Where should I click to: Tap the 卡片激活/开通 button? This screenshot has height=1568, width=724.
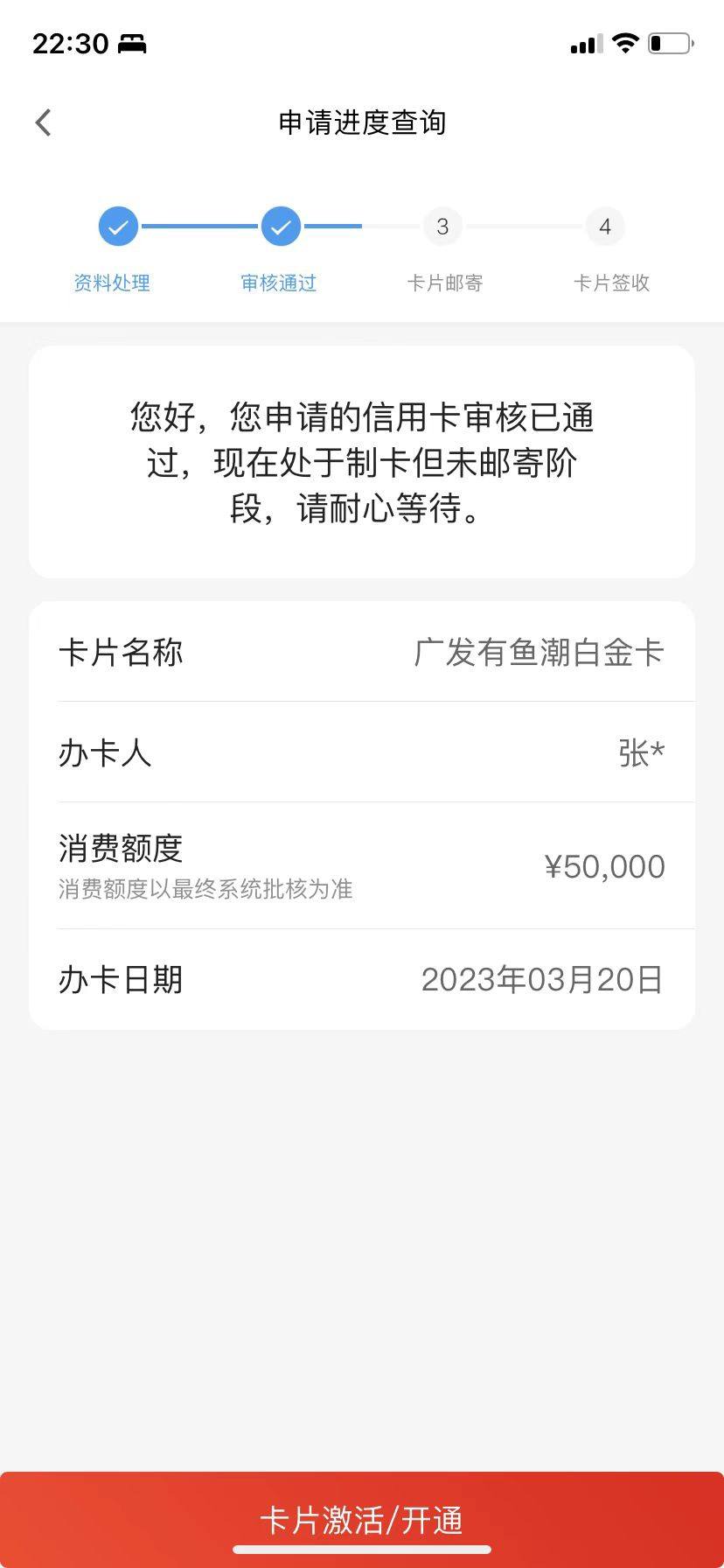click(362, 1519)
